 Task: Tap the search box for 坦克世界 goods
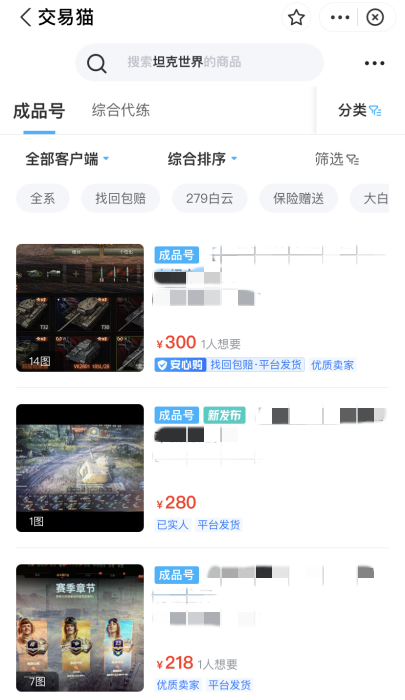pyautogui.click(x=199, y=62)
